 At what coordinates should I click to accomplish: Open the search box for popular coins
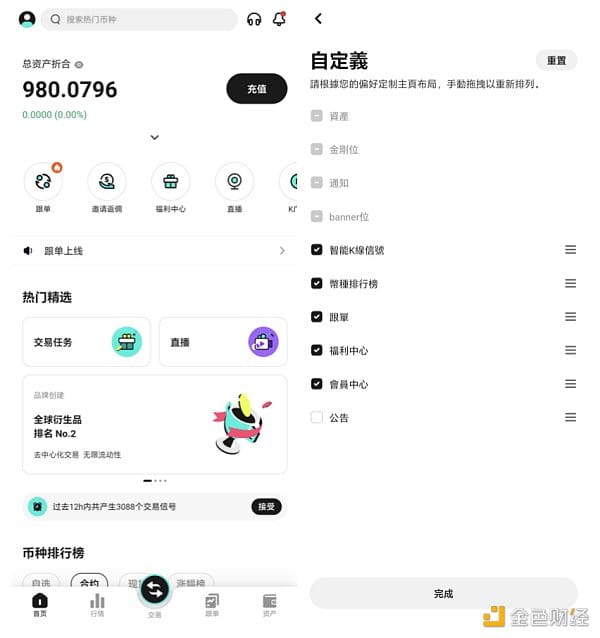click(140, 19)
